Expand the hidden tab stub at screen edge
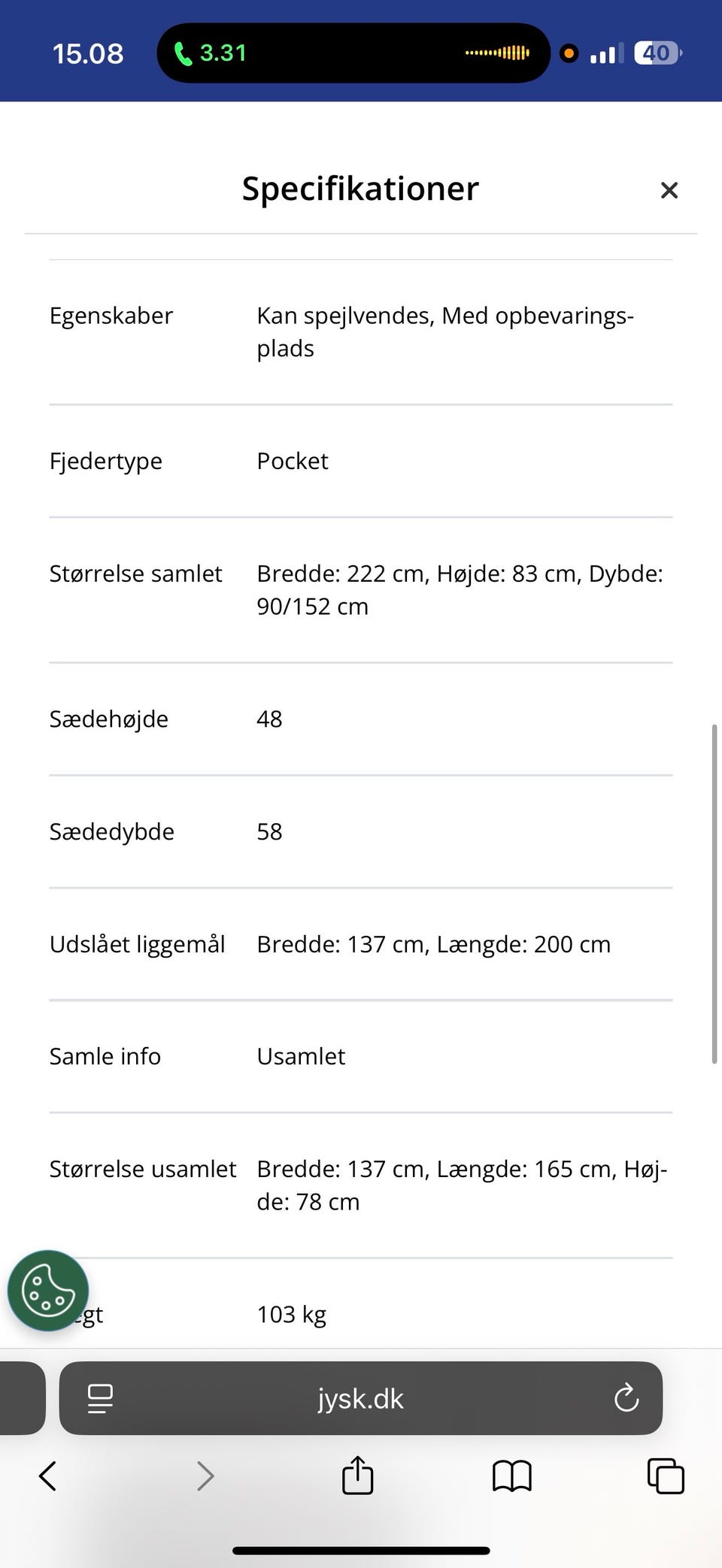 (x=23, y=1398)
